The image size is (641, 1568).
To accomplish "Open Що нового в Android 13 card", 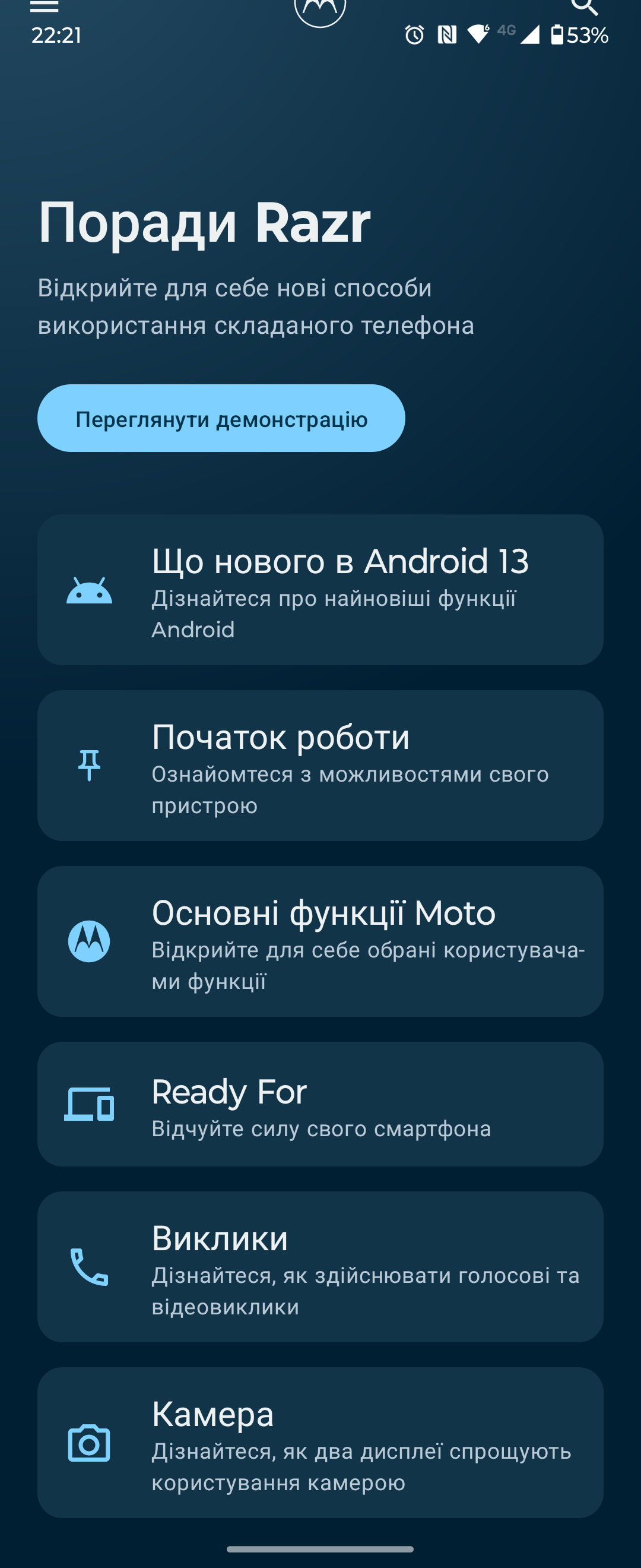I will (320, 590).
